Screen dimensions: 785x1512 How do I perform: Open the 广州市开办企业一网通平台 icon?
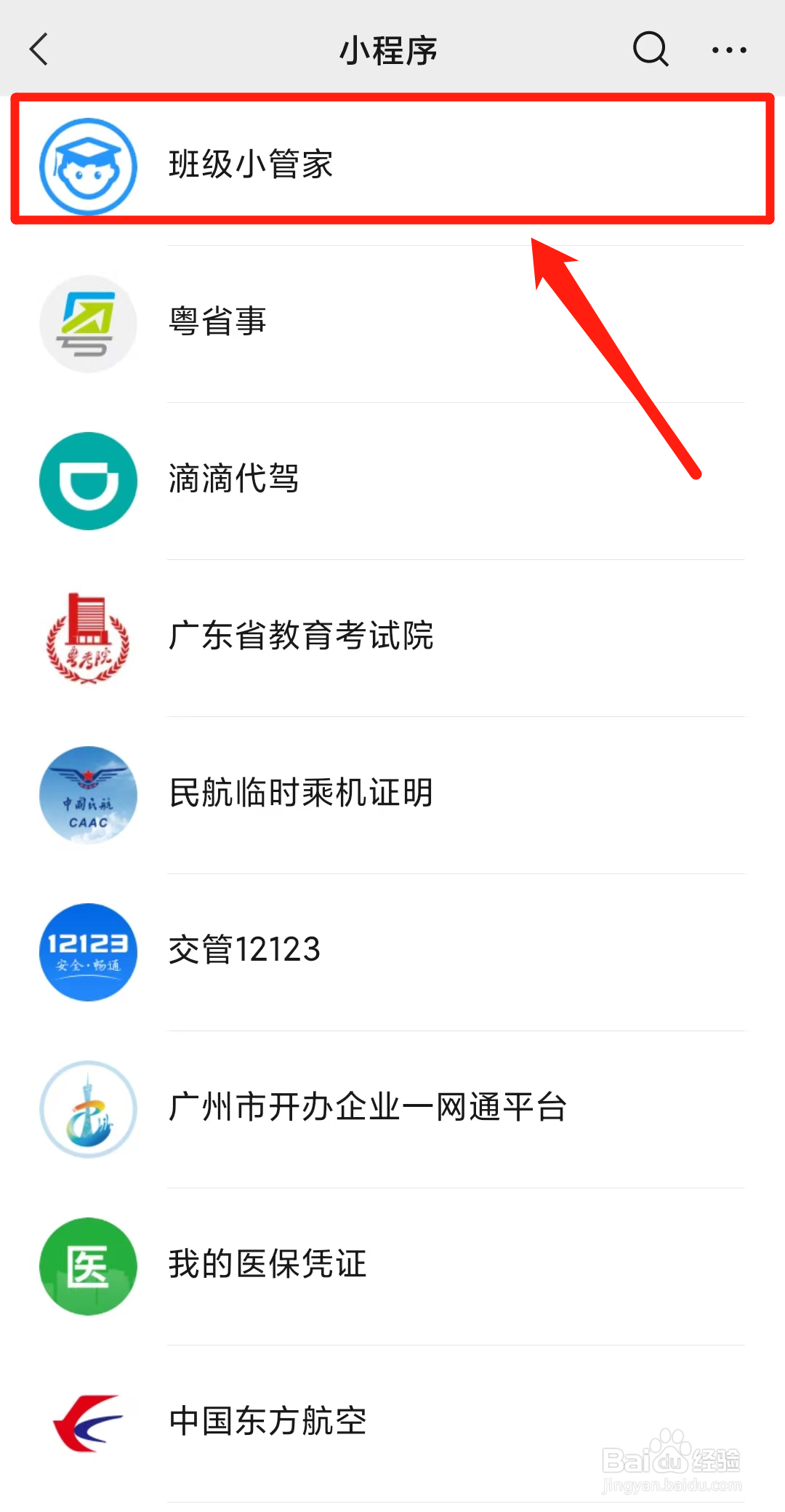[87, 1110]
